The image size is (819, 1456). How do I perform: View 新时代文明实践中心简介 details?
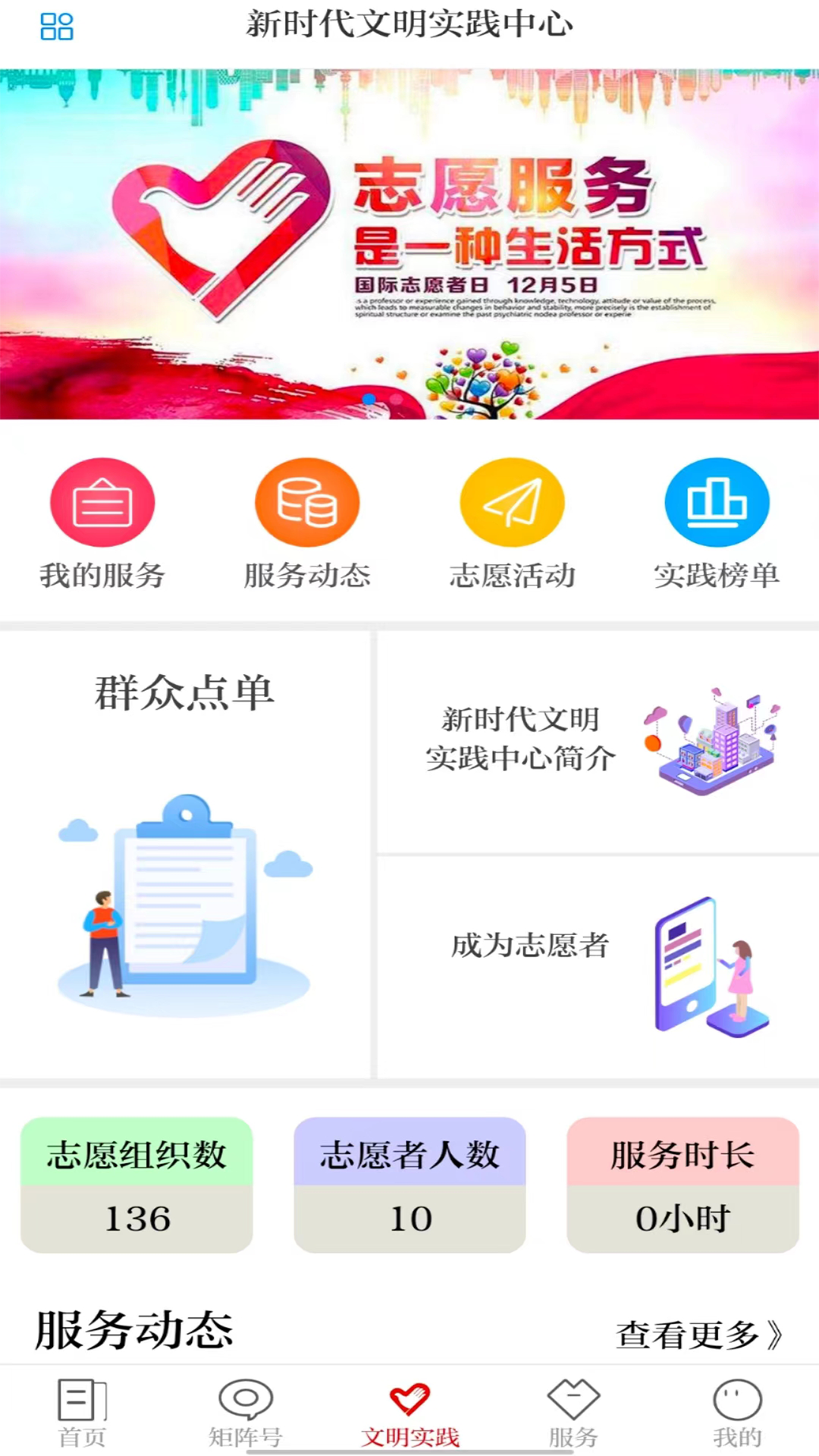coord(595,739)
